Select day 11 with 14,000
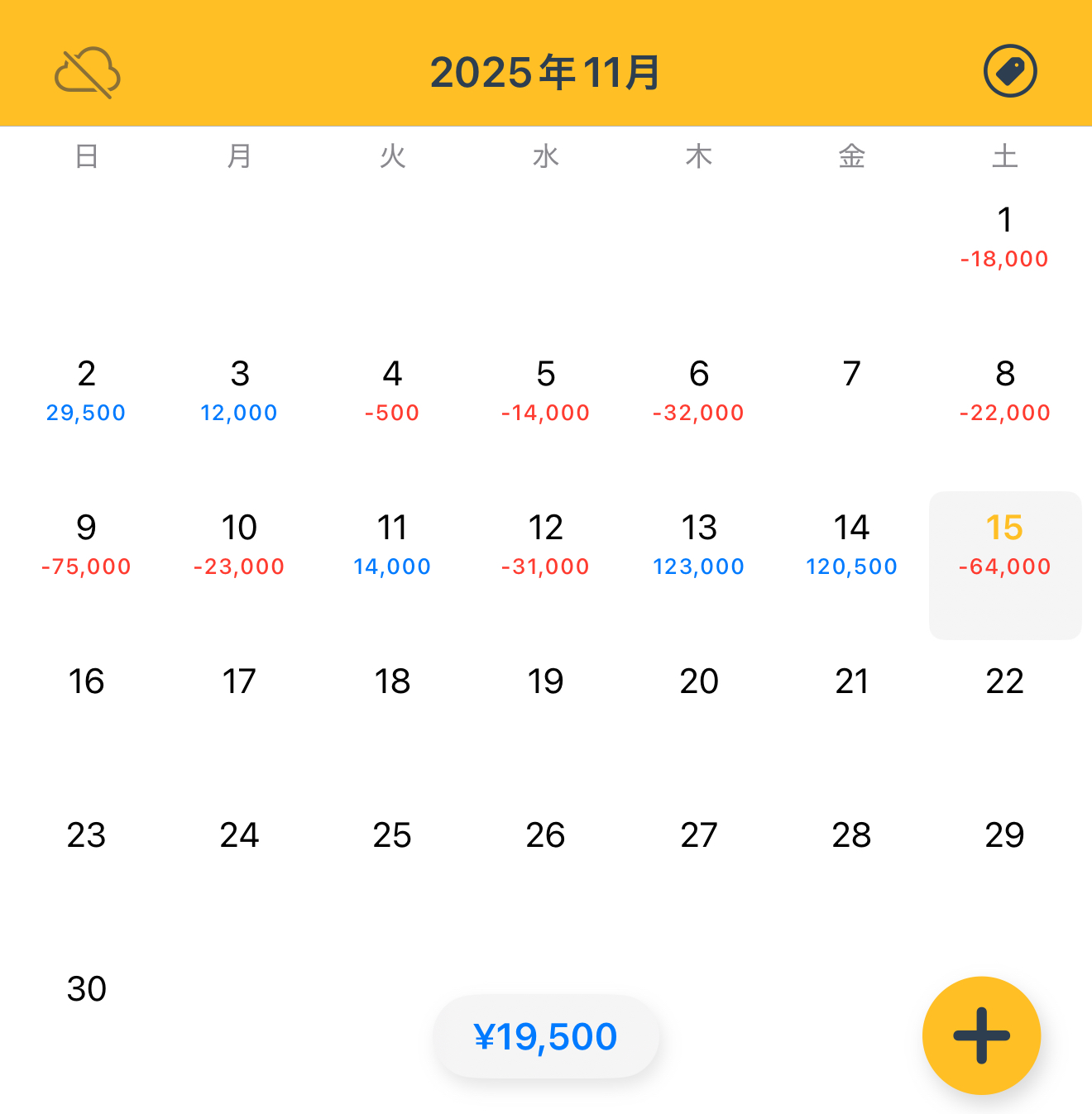The image size is (1092, 1114). (392, 543)
